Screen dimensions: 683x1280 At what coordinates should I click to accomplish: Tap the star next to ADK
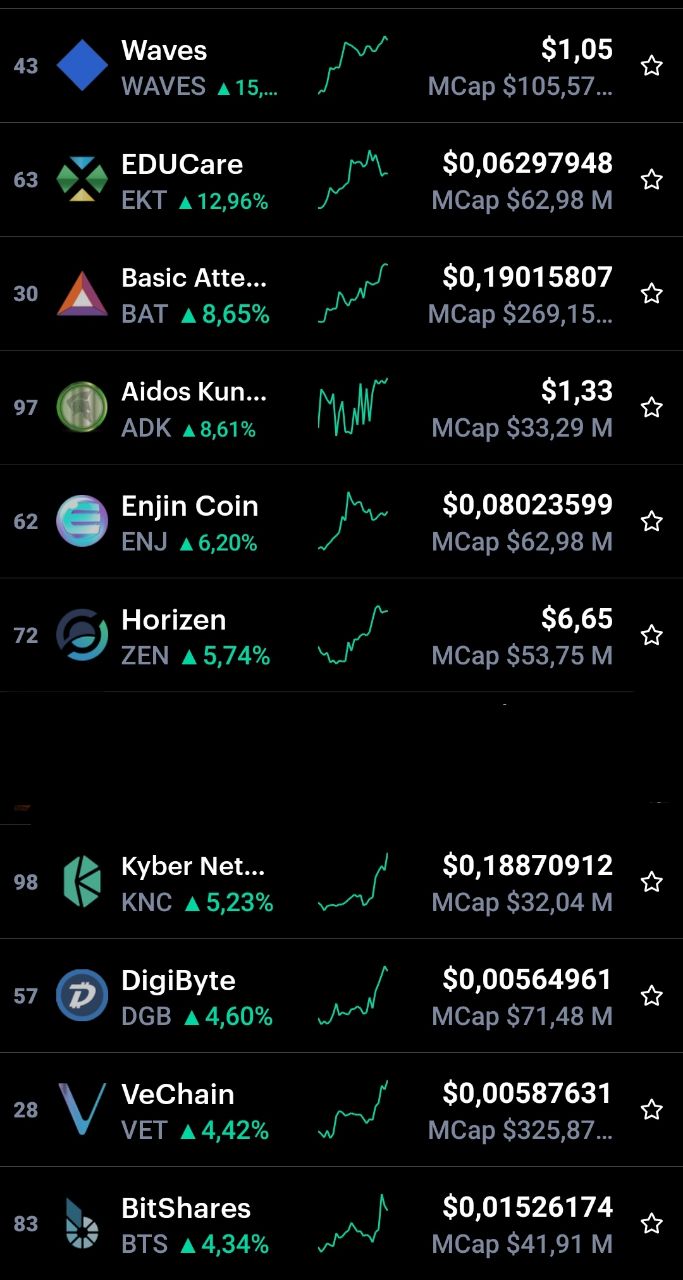(x=652, y=408)
